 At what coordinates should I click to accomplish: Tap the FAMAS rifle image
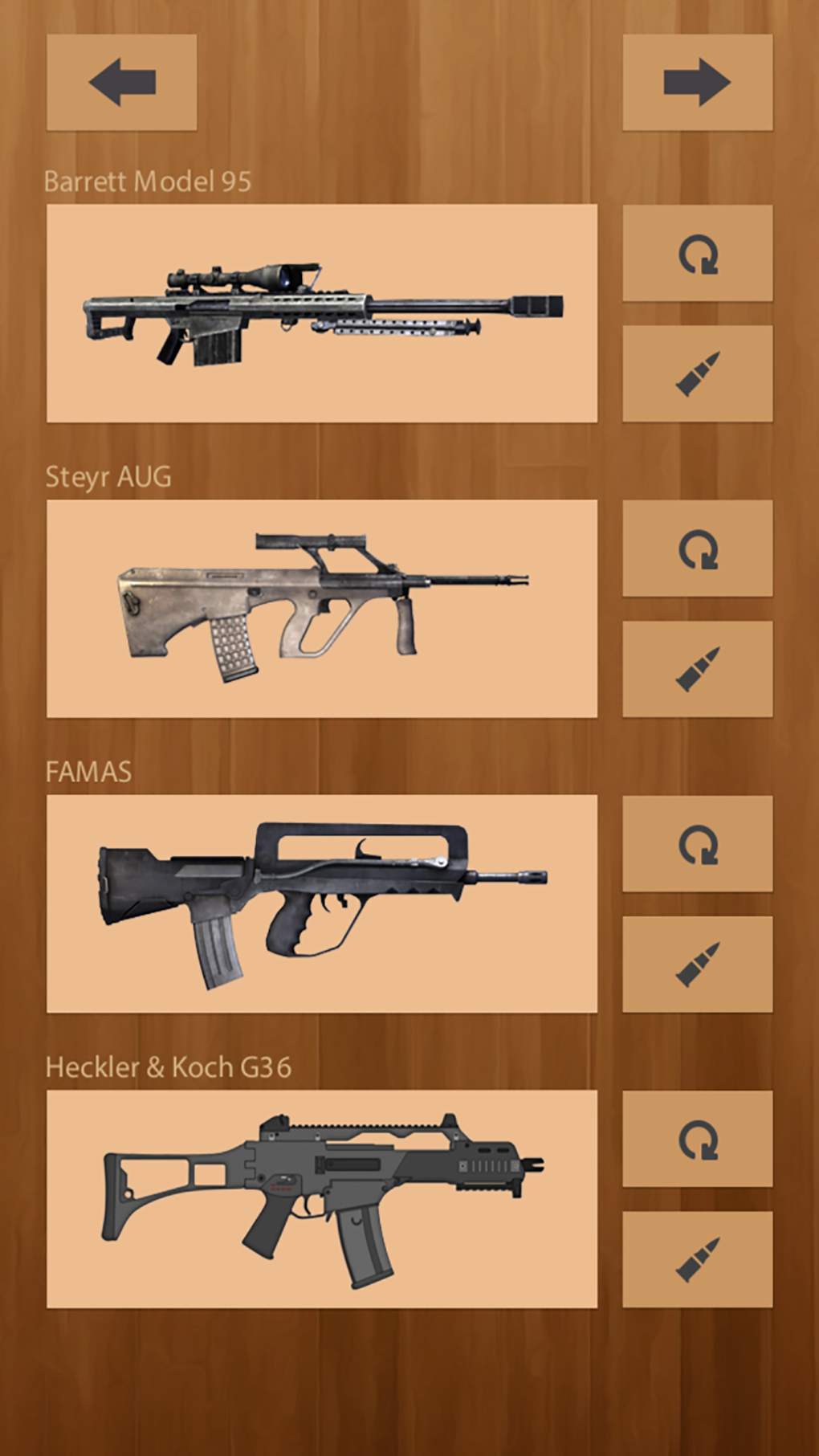(x=321, y=903)
